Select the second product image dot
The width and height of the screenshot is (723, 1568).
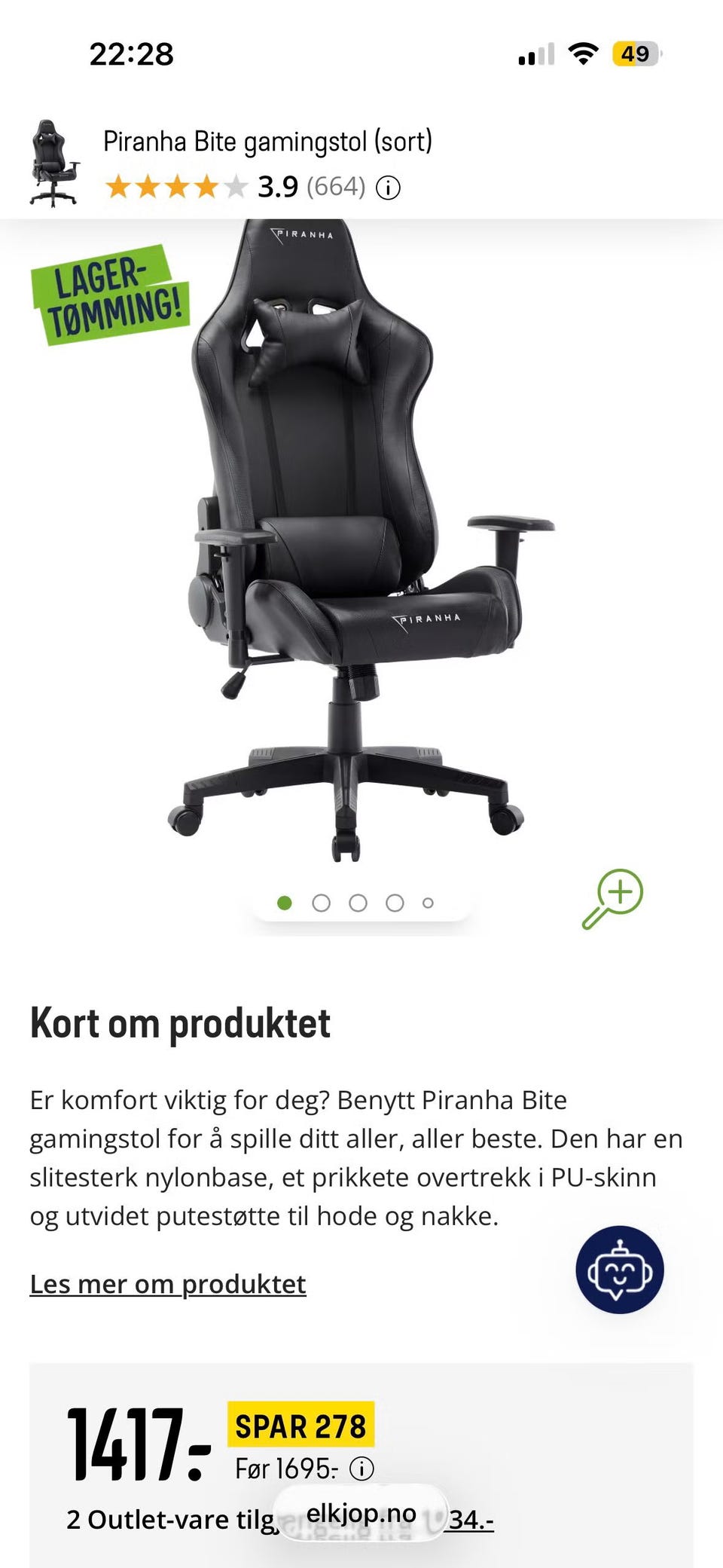coord(321,903)
